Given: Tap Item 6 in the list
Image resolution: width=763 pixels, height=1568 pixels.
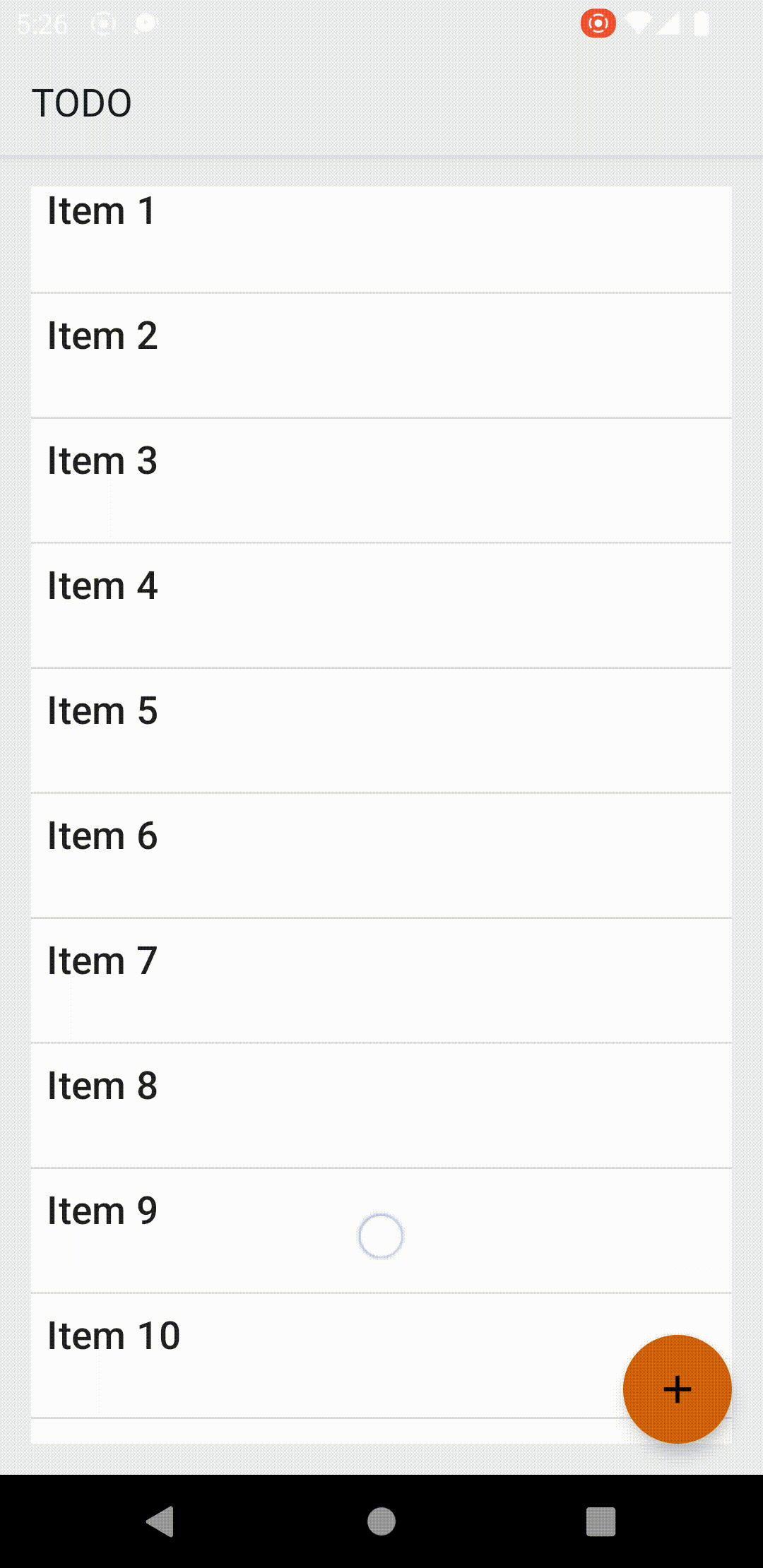Looking at the screenshot, I should (x=102, y=835).
